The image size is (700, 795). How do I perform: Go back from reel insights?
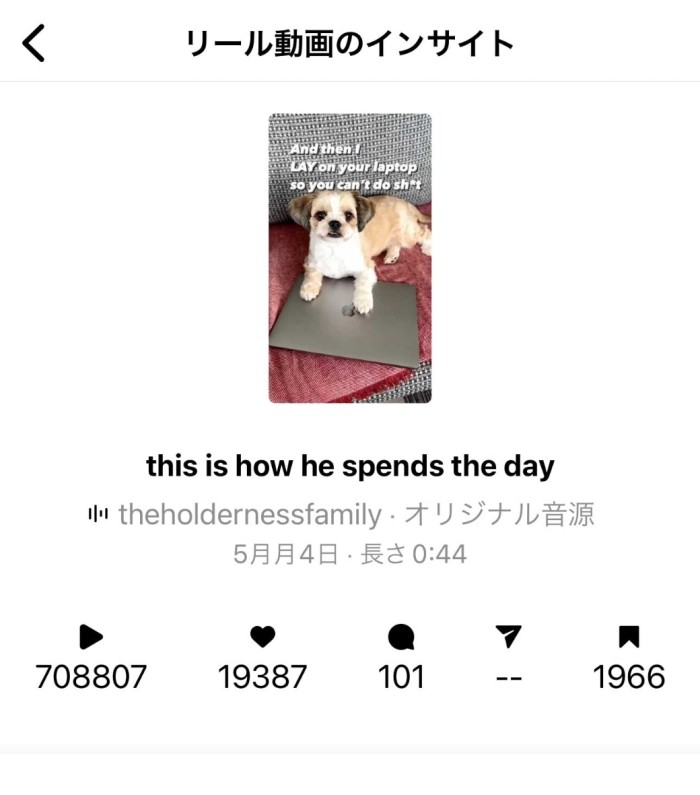tap(34, 43)
